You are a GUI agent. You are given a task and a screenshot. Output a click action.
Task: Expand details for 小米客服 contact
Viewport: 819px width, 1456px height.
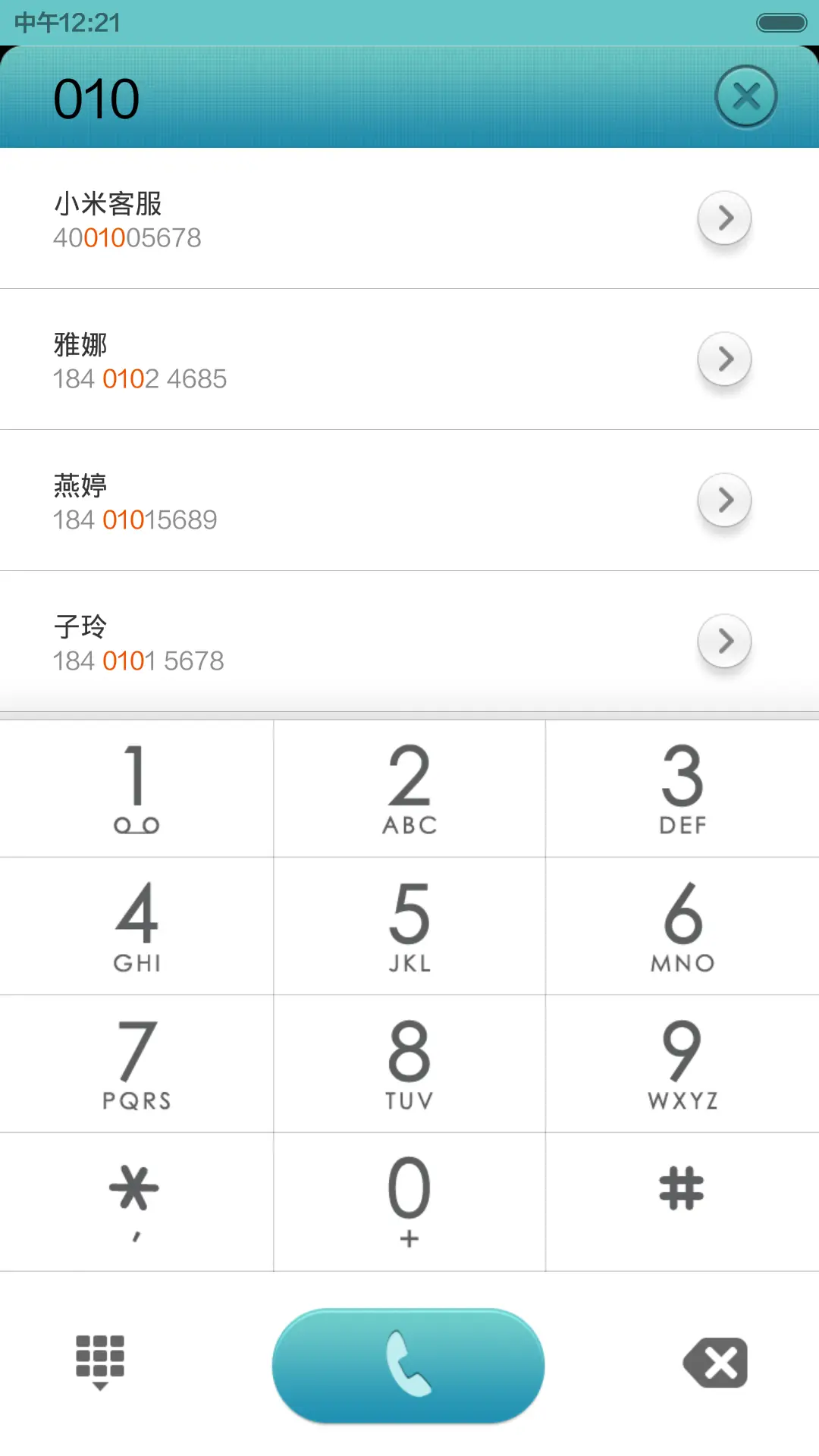click(723, 218)
